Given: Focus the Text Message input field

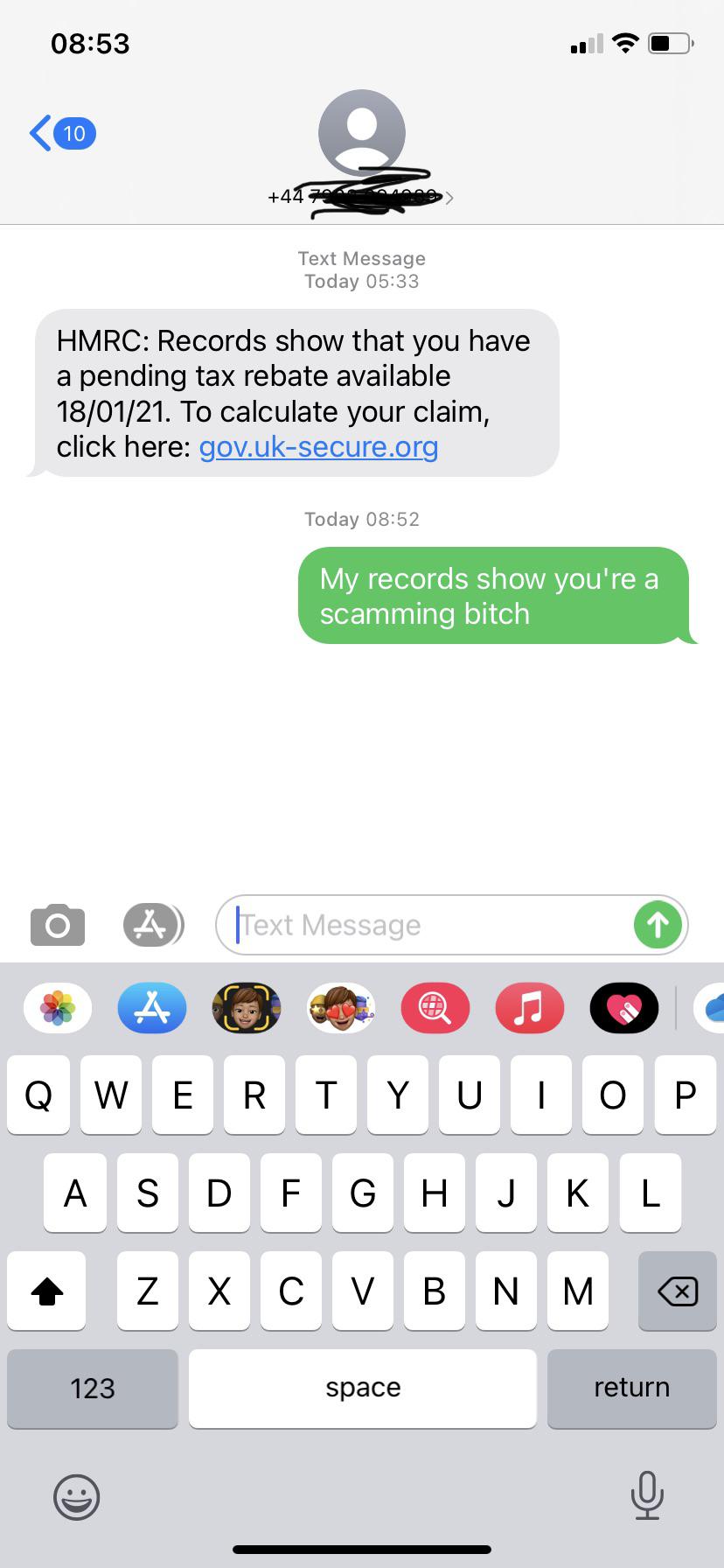Looking at the screenshot, I should 428,925.
